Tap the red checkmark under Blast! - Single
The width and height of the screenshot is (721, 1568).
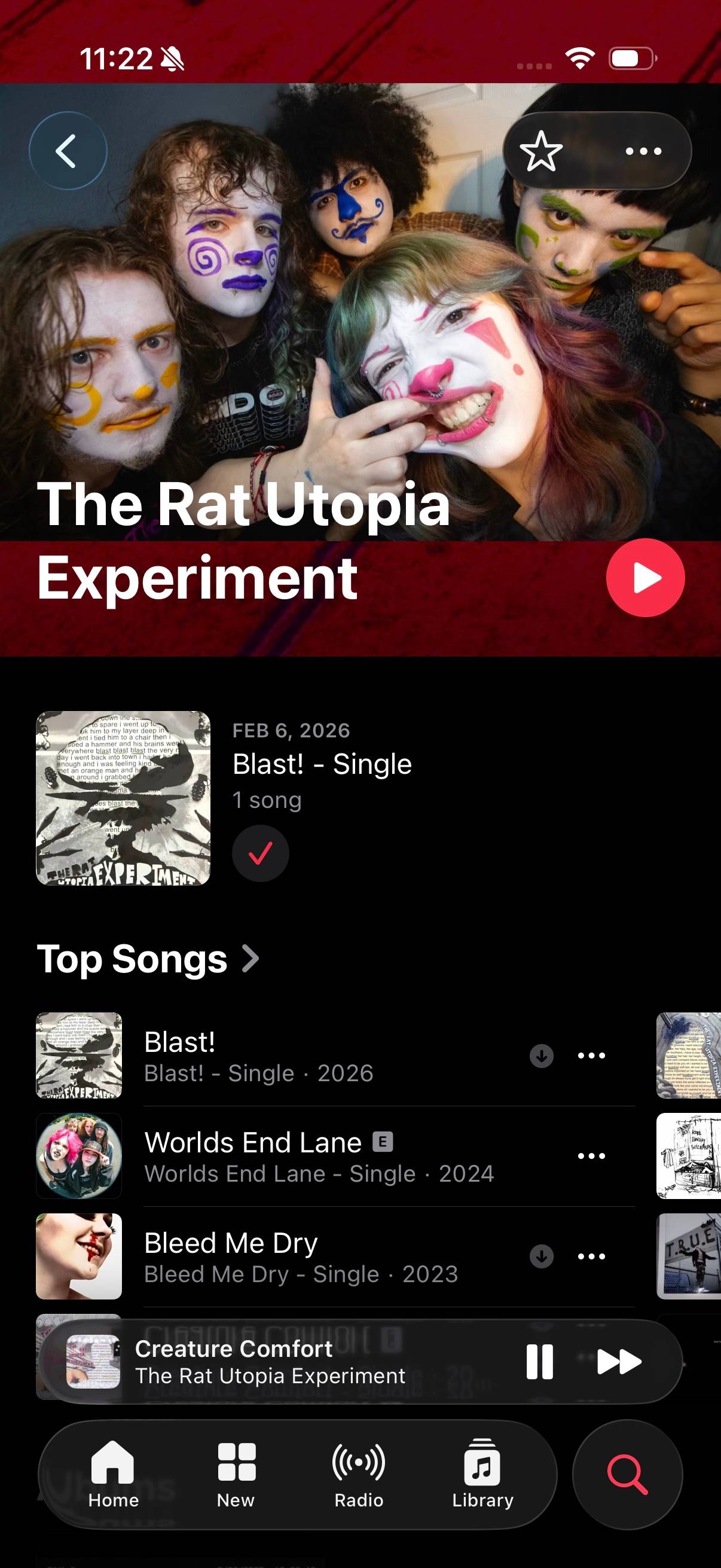point(261,853)
